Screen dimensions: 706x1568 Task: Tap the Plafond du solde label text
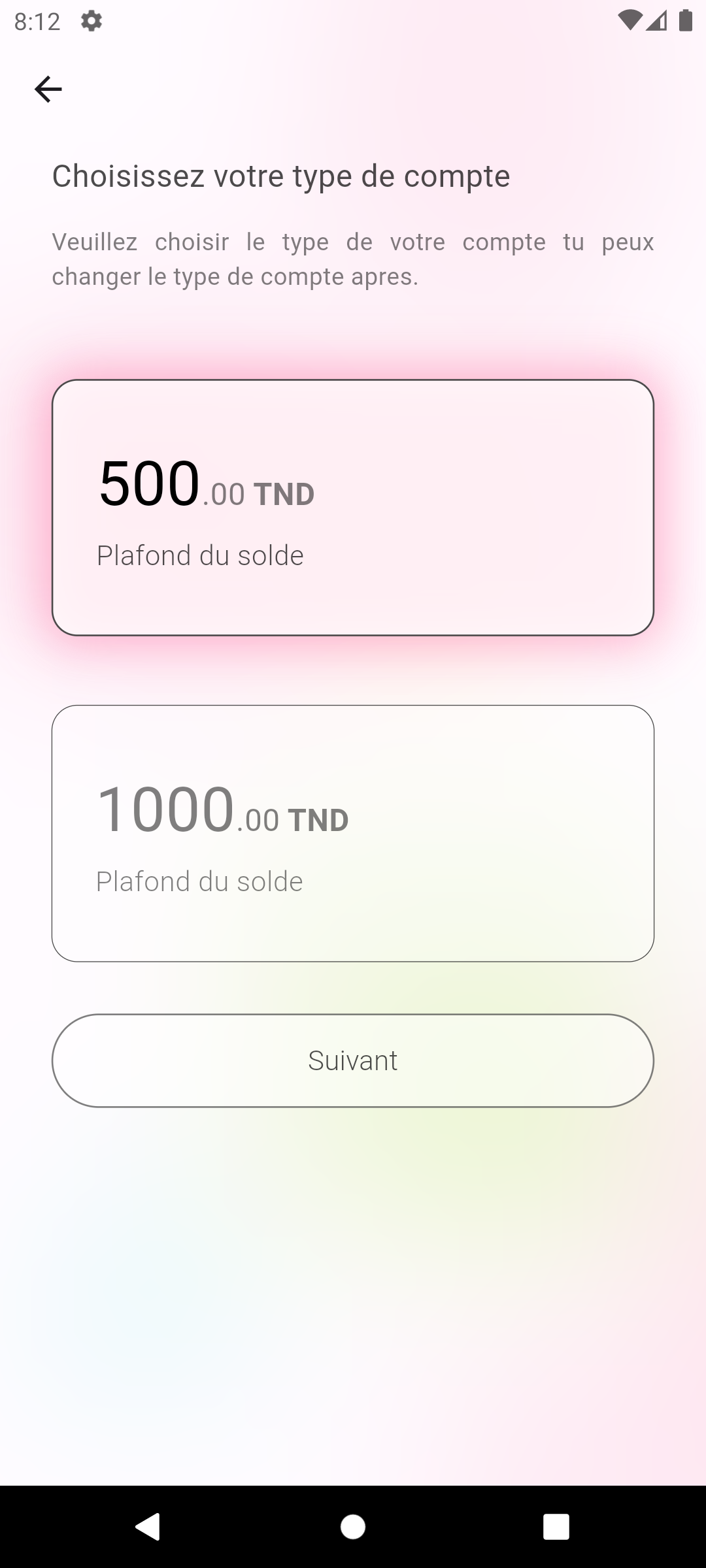[x=200, y=555]
